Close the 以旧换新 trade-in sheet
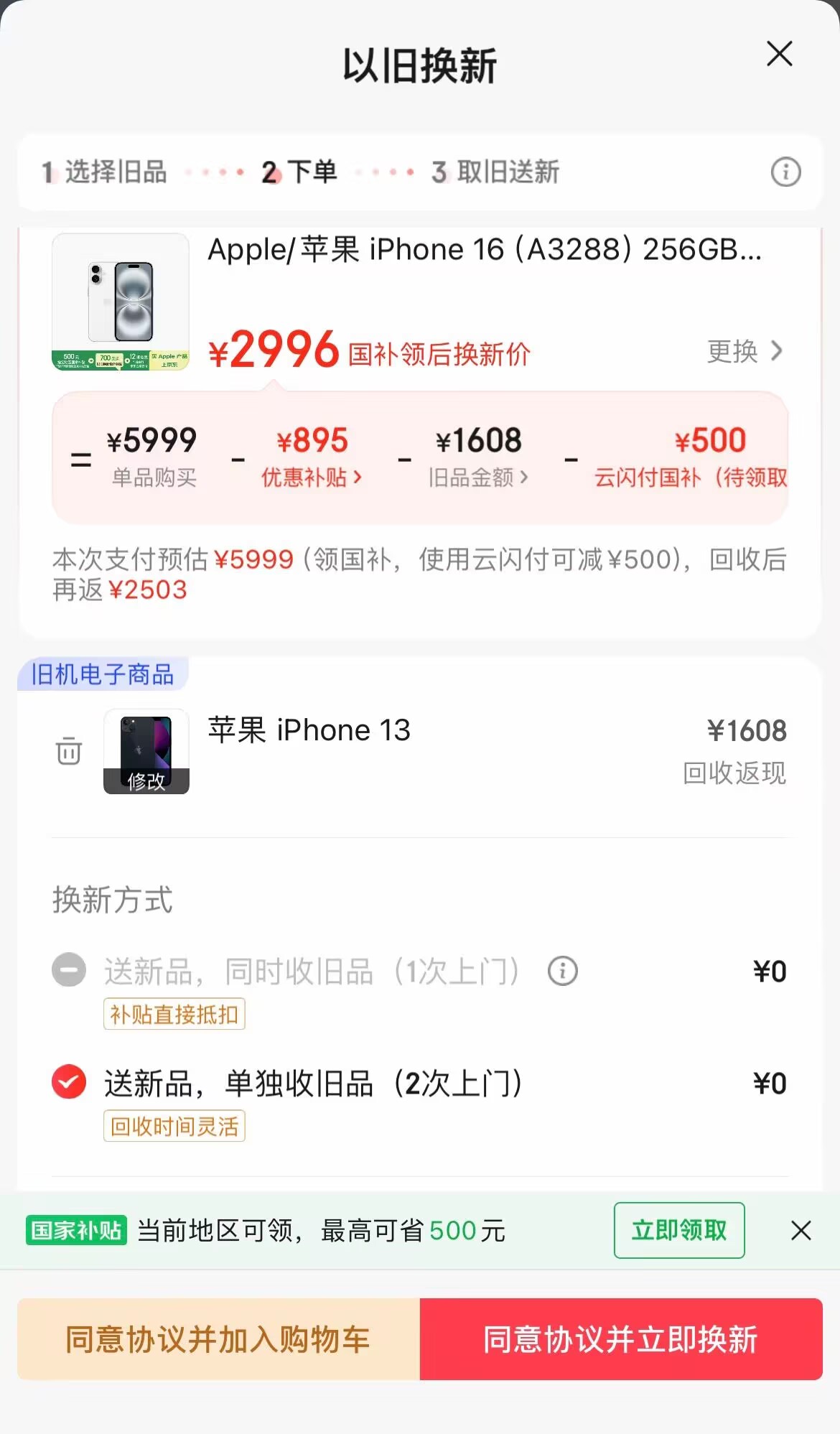 (x=779, y=54)
